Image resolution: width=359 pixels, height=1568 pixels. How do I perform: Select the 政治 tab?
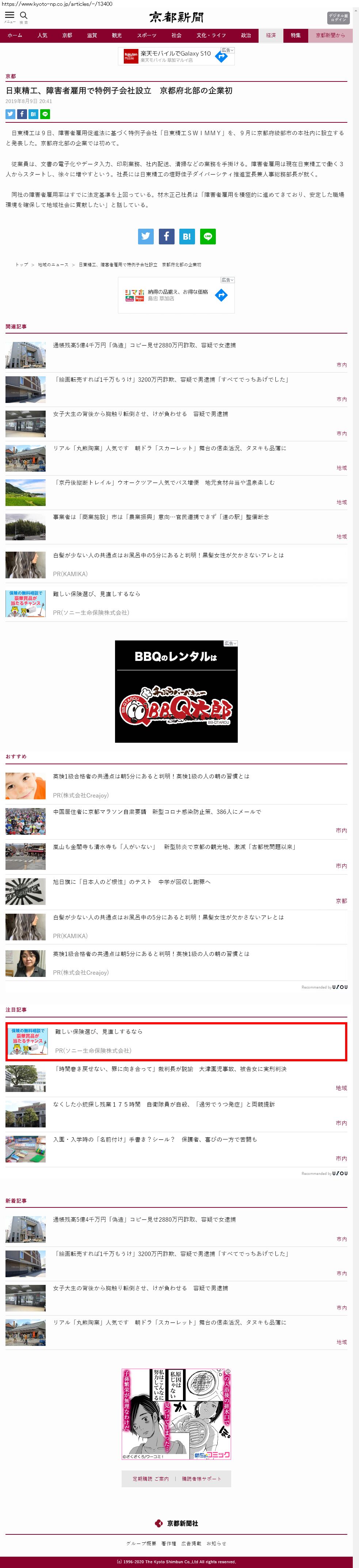tap(246, 35)
